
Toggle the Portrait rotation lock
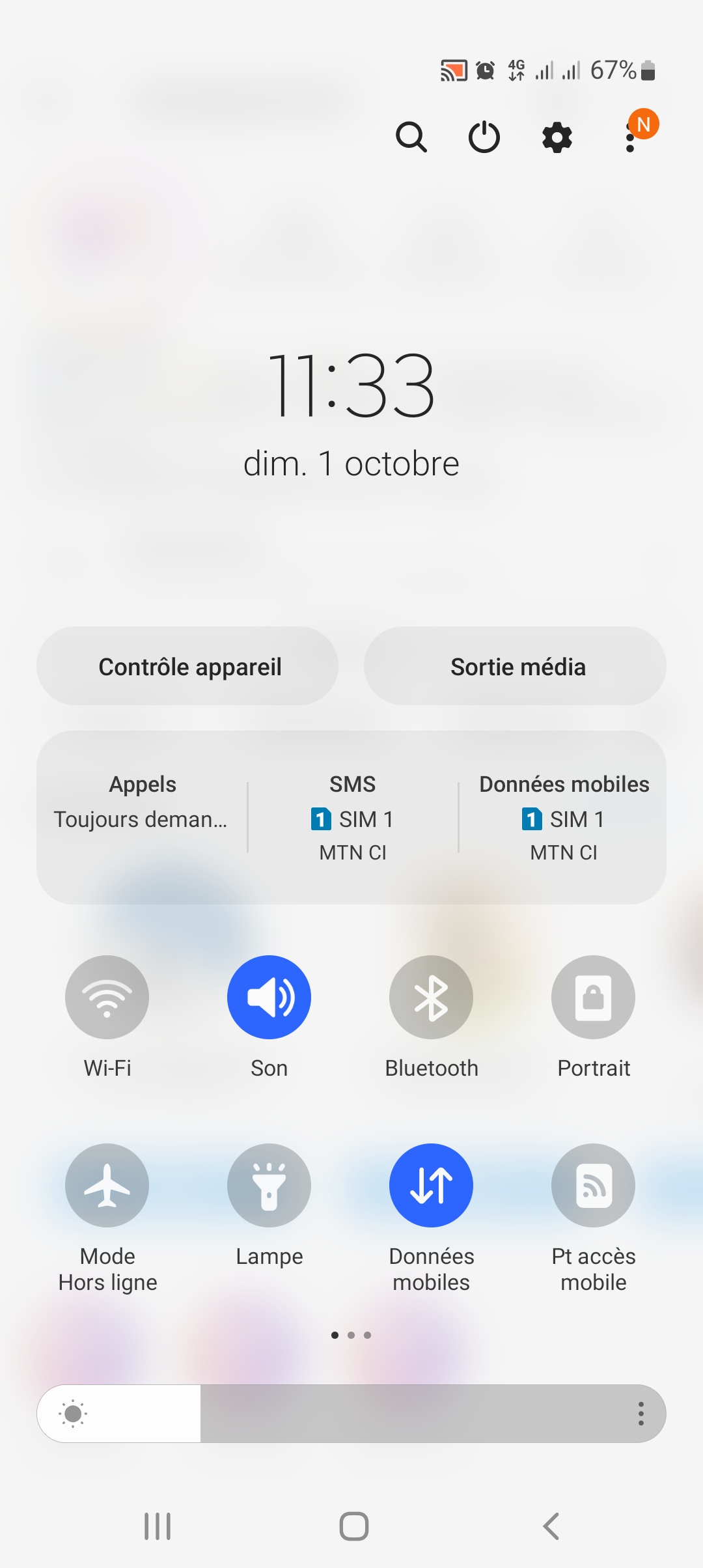pyautogui.click(x=593, y=997)
